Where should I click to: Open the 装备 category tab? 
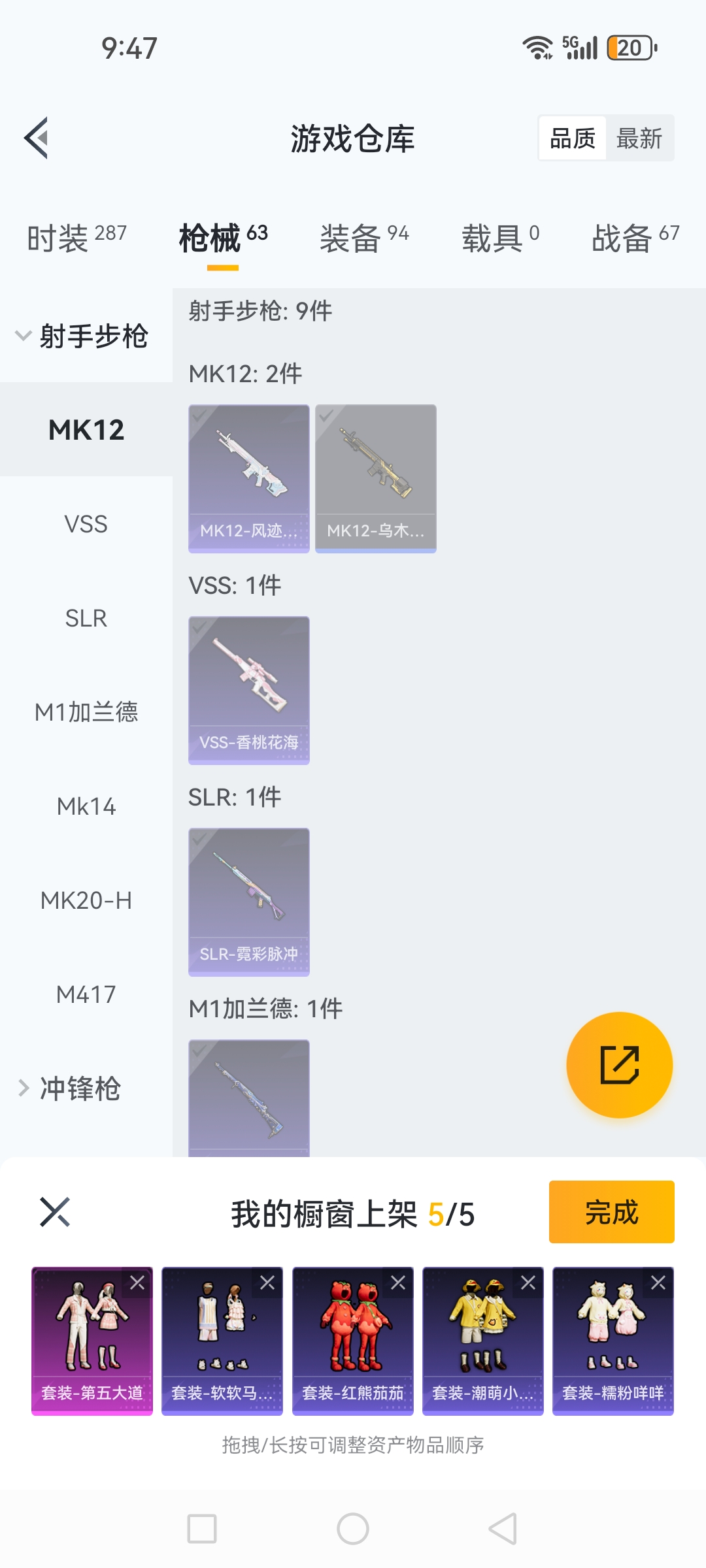363,237
